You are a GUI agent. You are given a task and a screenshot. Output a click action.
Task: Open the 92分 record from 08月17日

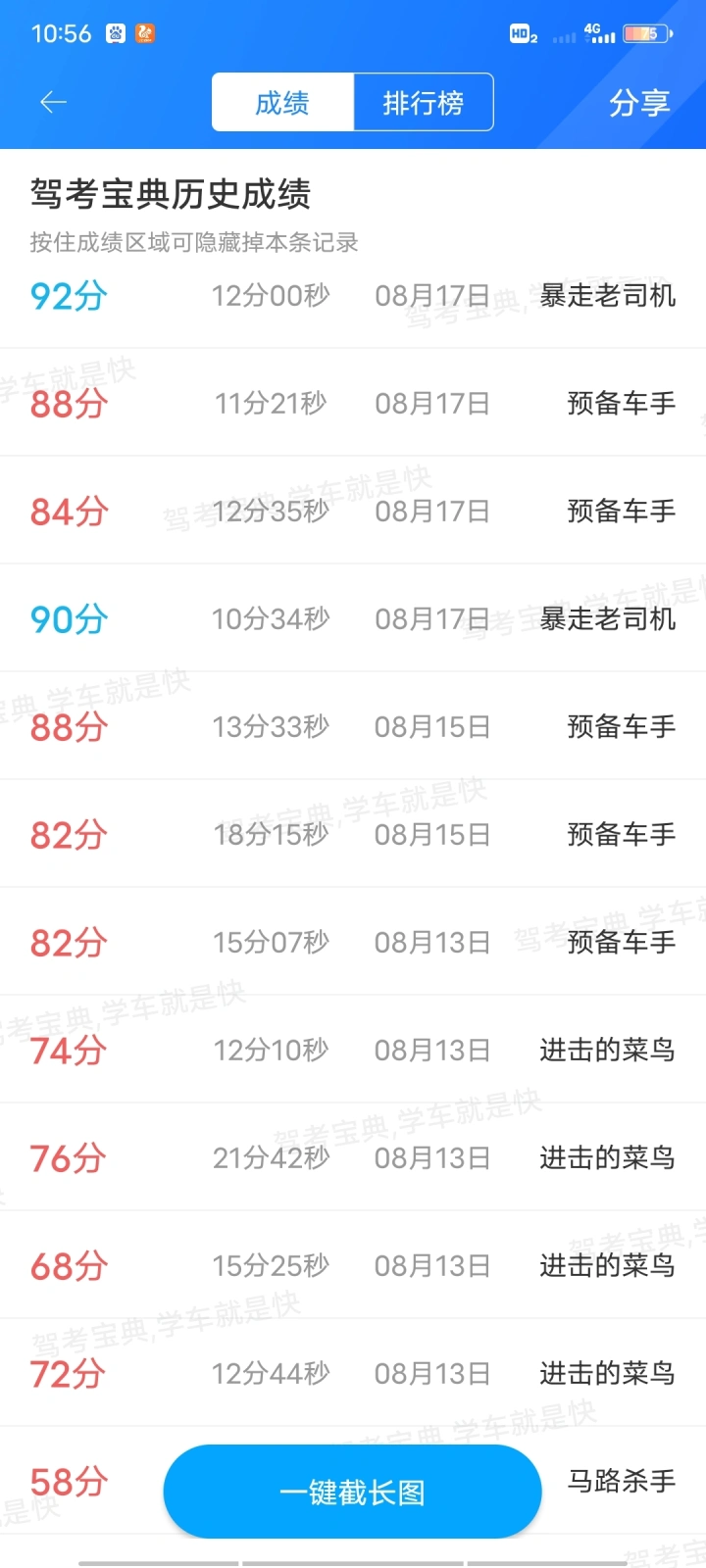(353, 296)
